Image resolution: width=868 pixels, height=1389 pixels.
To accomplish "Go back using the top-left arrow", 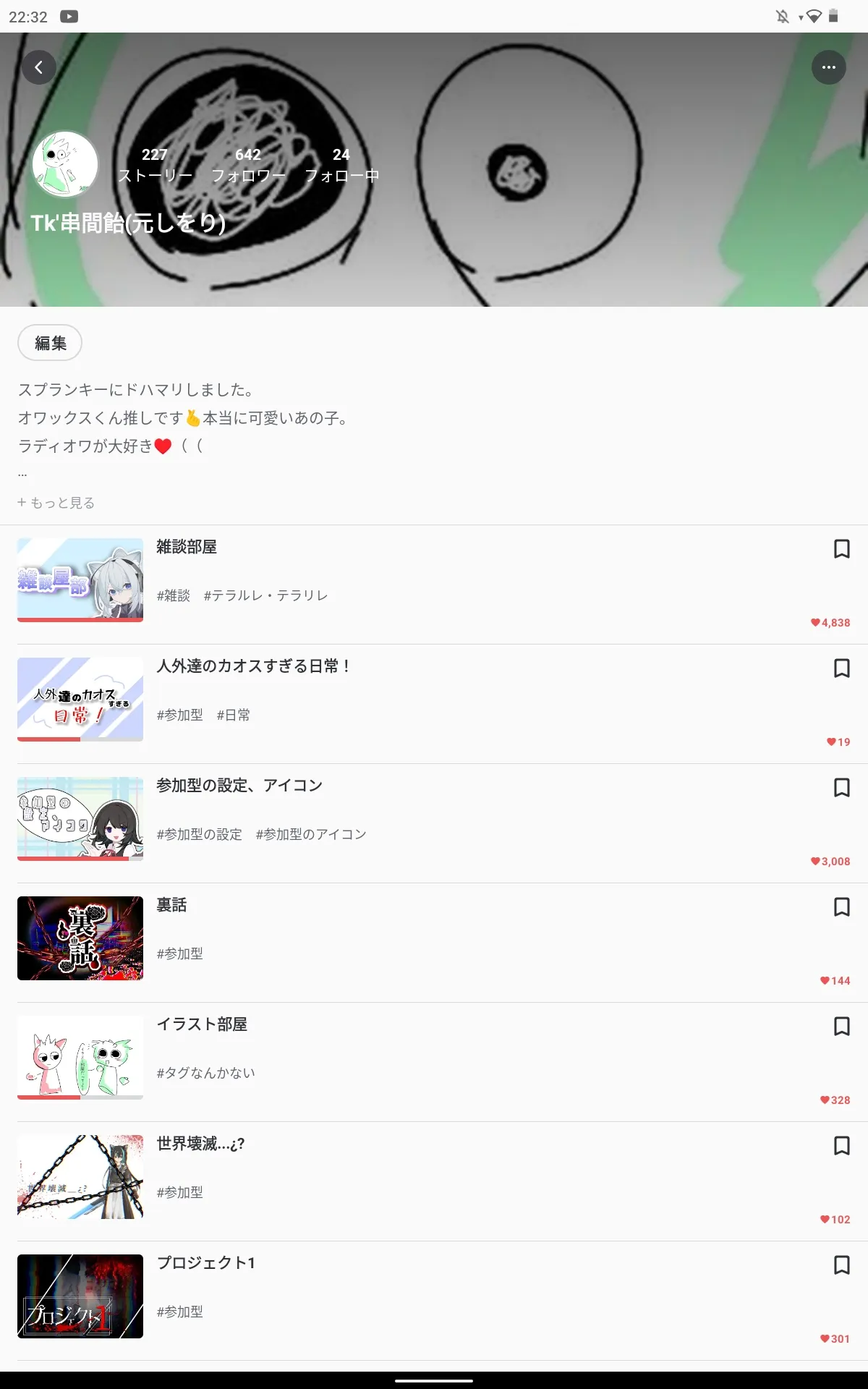I will (39, 67).
